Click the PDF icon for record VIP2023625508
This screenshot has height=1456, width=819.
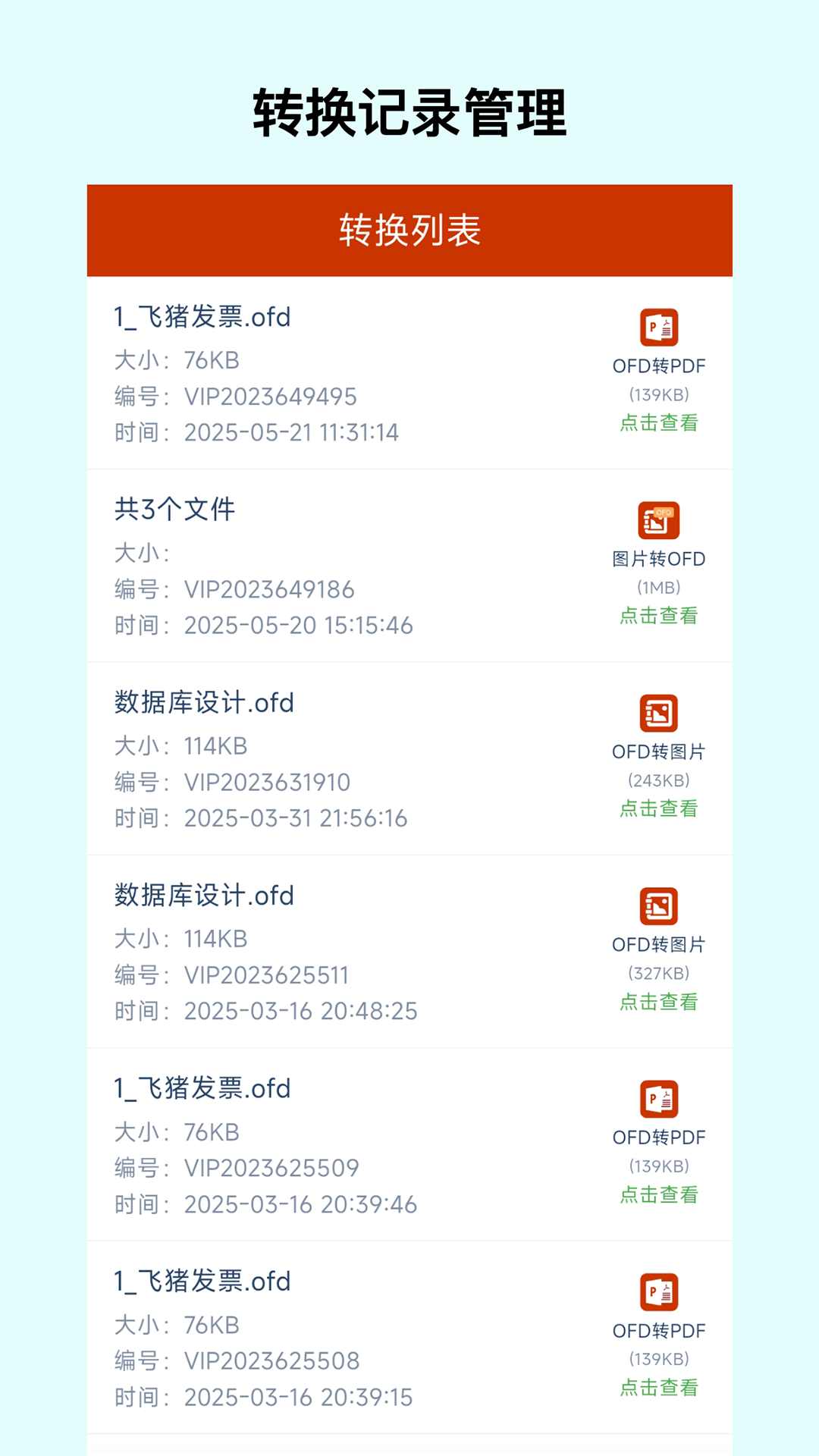pos(658,1292)
